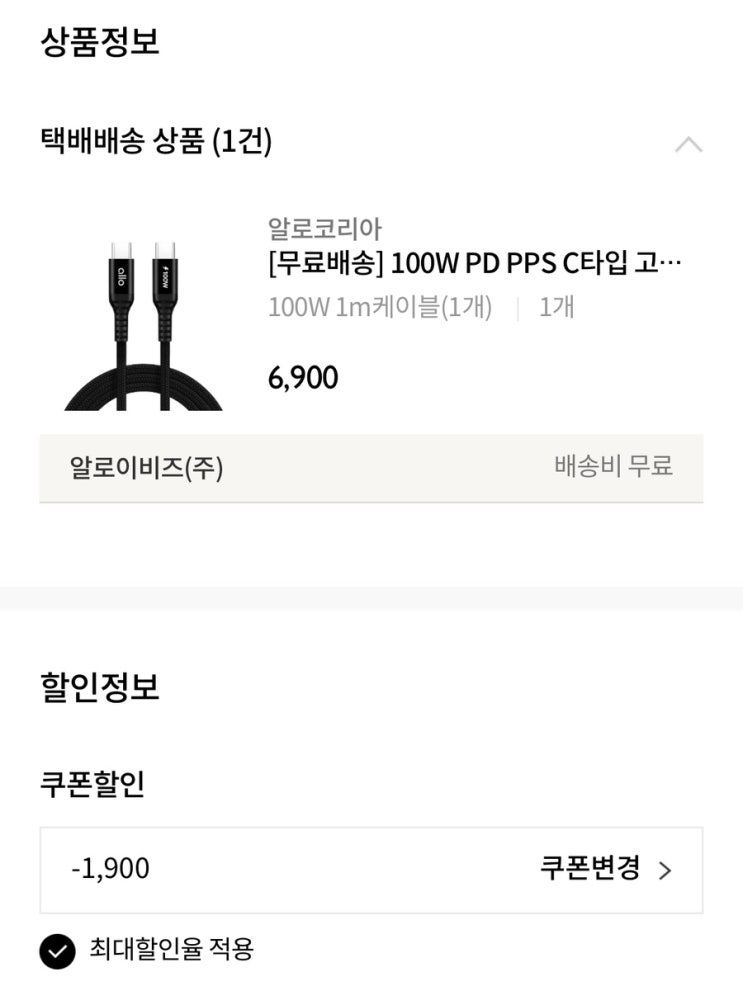Open the 100W PD PPS cable product
743x991 pixels.
tap(475, 264)
